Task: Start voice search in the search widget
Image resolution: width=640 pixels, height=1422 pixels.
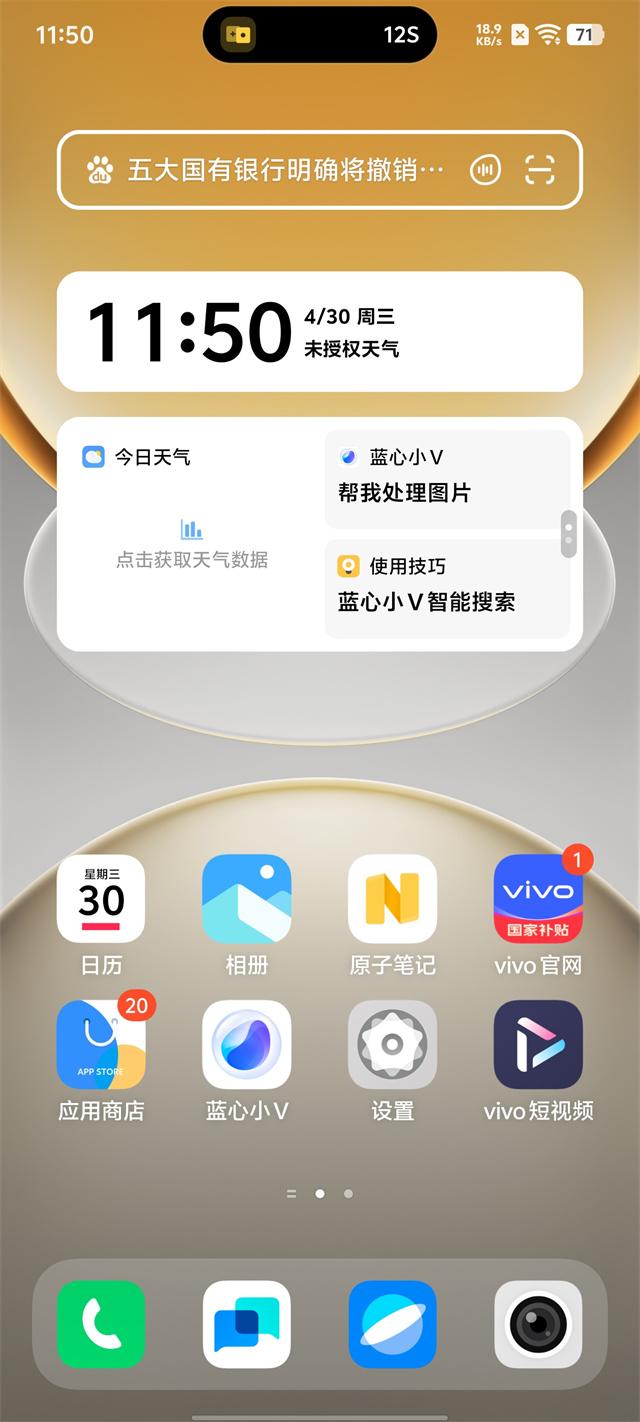Action: pos(485,170)
